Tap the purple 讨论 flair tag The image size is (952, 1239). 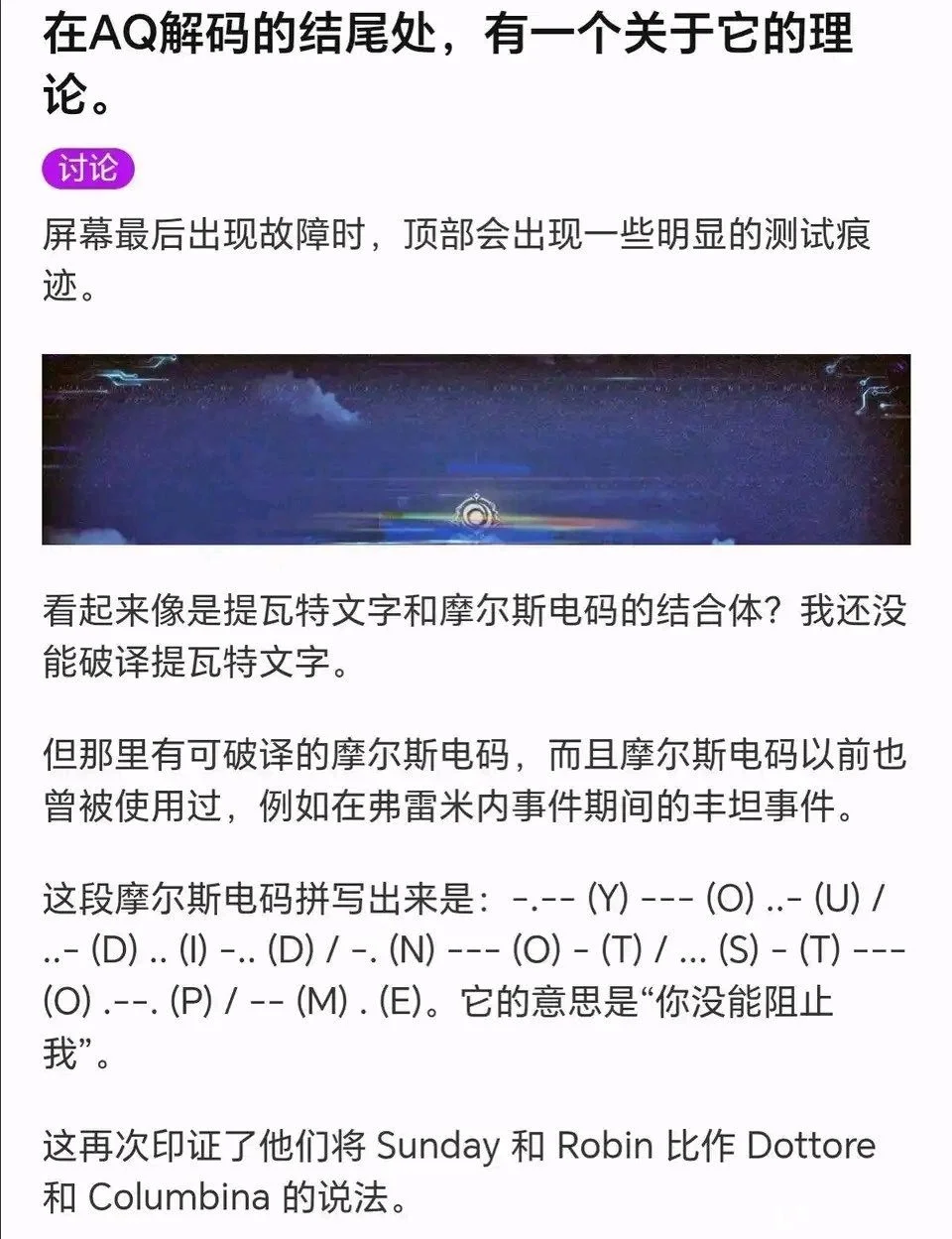pyautogui.click(x=87, y=169)
